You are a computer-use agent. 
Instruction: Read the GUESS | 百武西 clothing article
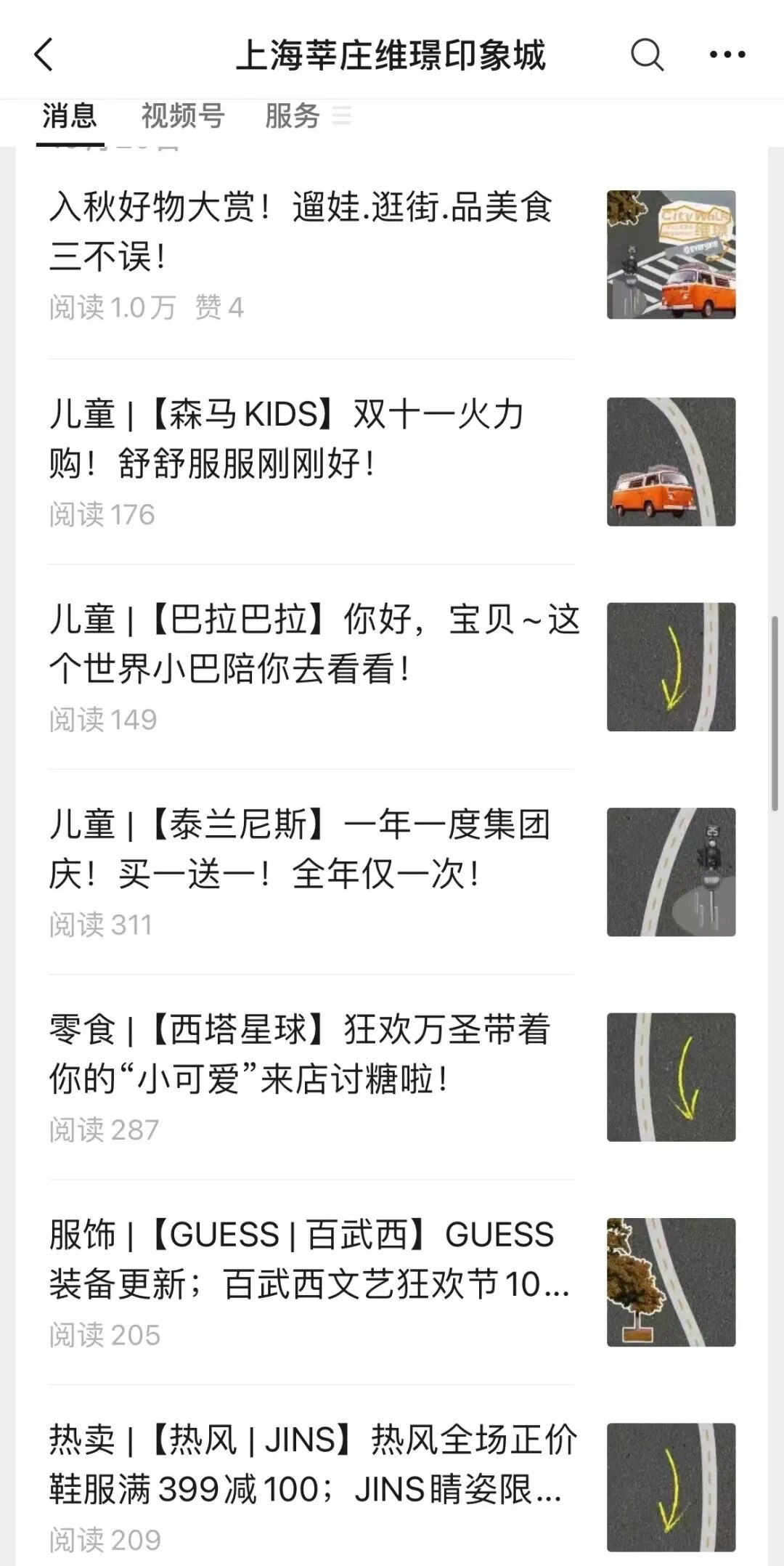click(309, 1259)
